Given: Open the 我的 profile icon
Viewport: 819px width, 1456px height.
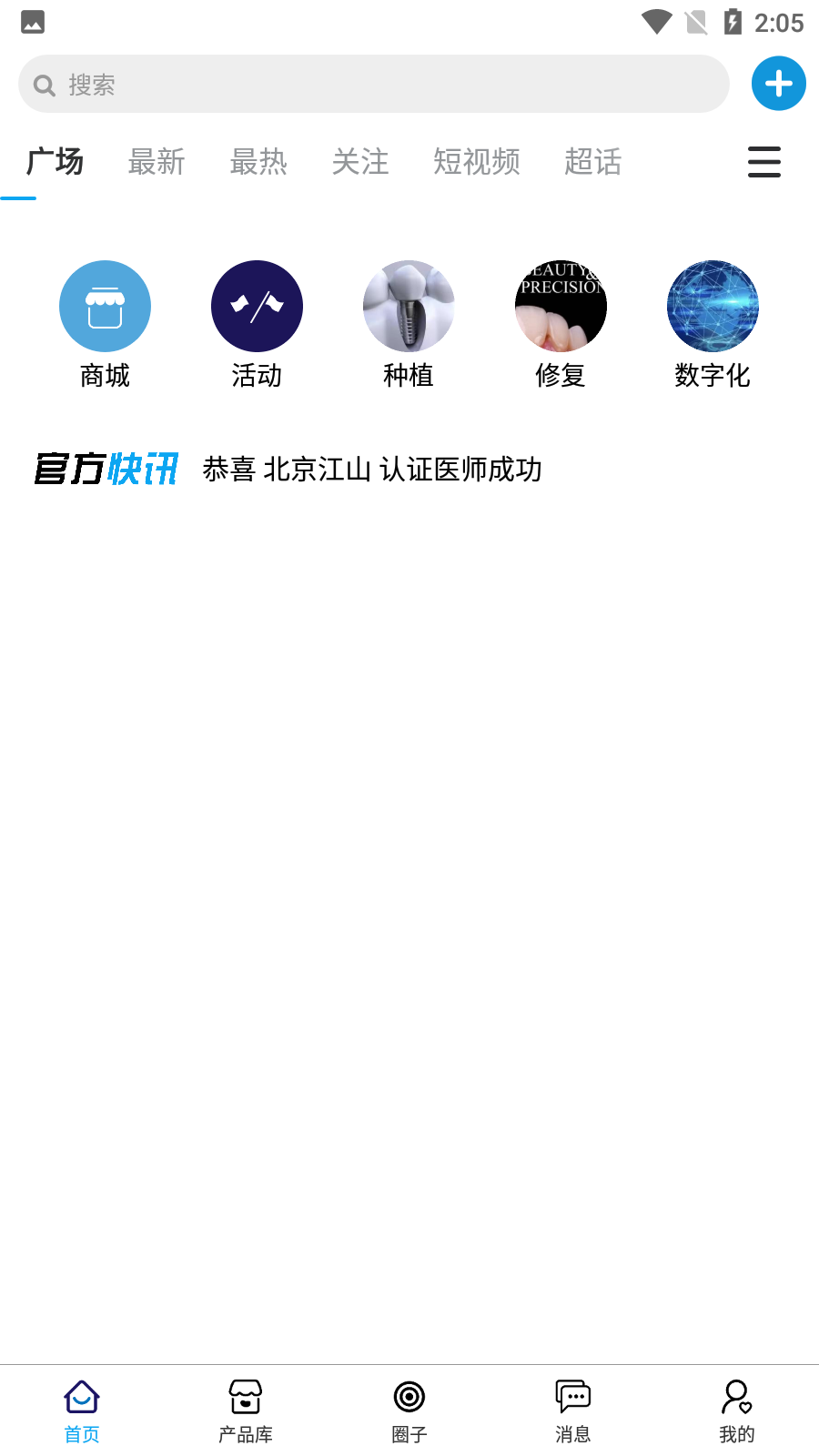Looking at the screenshot, I should tap(736, 1406).
